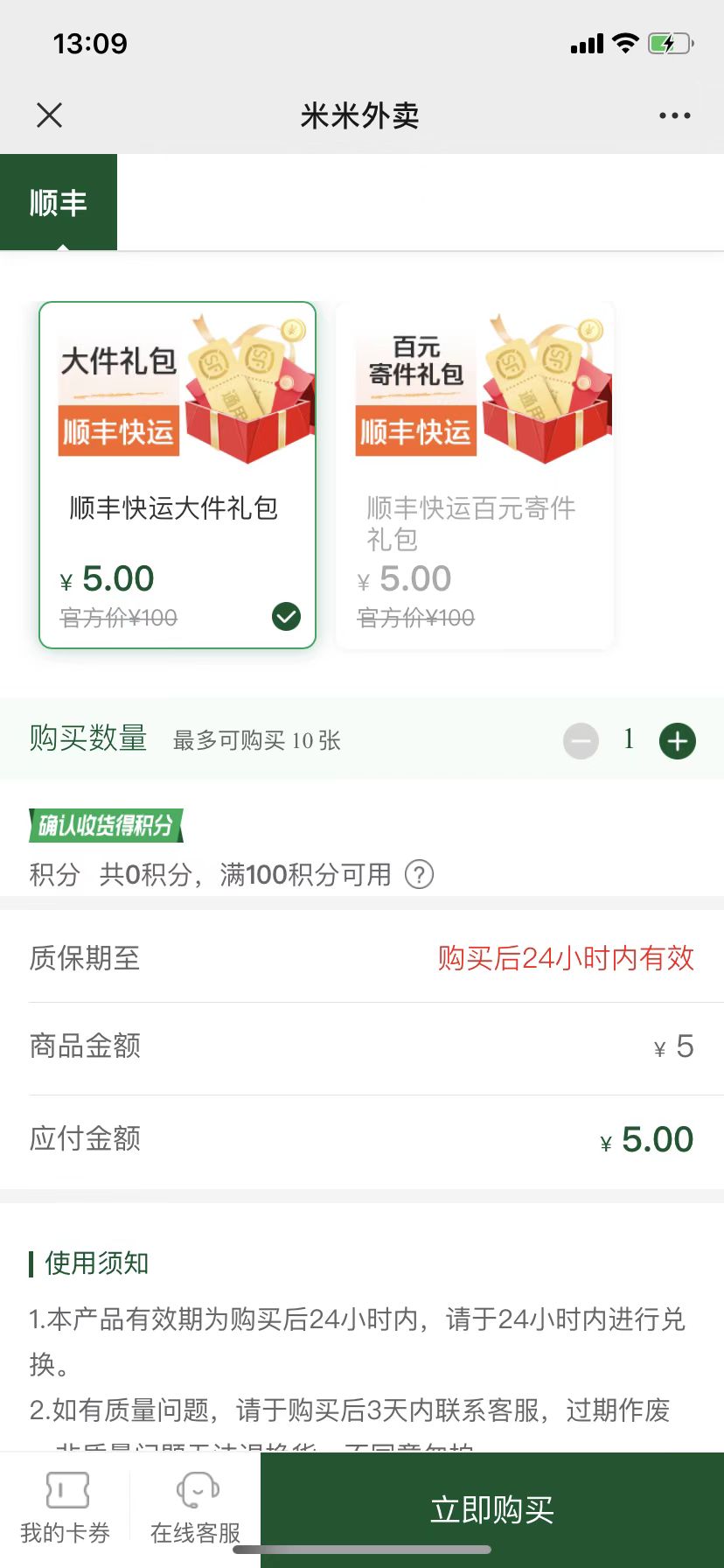Tap 立即购买 to buy now
The width and height of the screenshot is (724, 1568).
point(491,1509)
